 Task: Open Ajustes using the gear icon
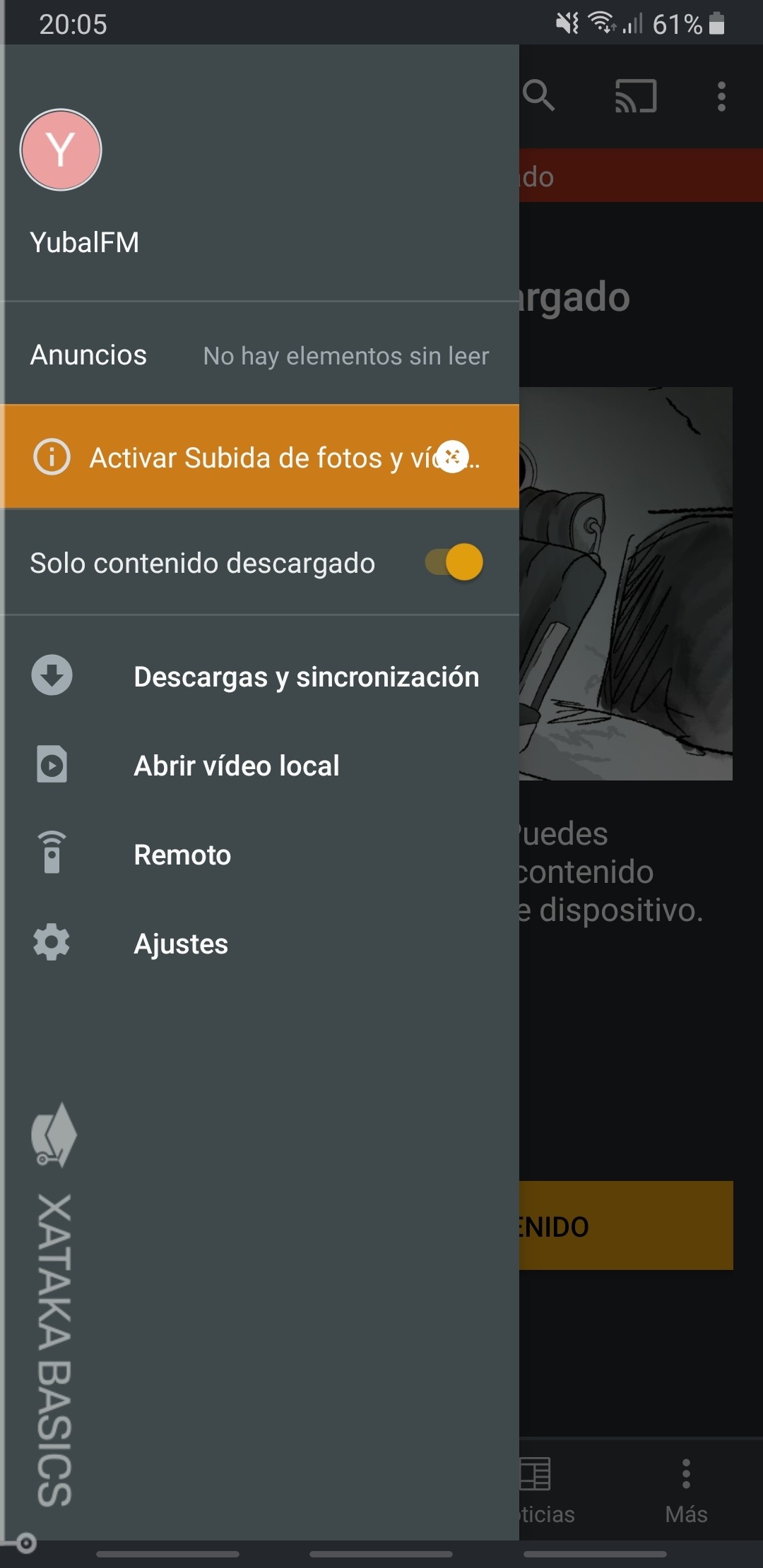pyautogui.click(x=52, y=944)
